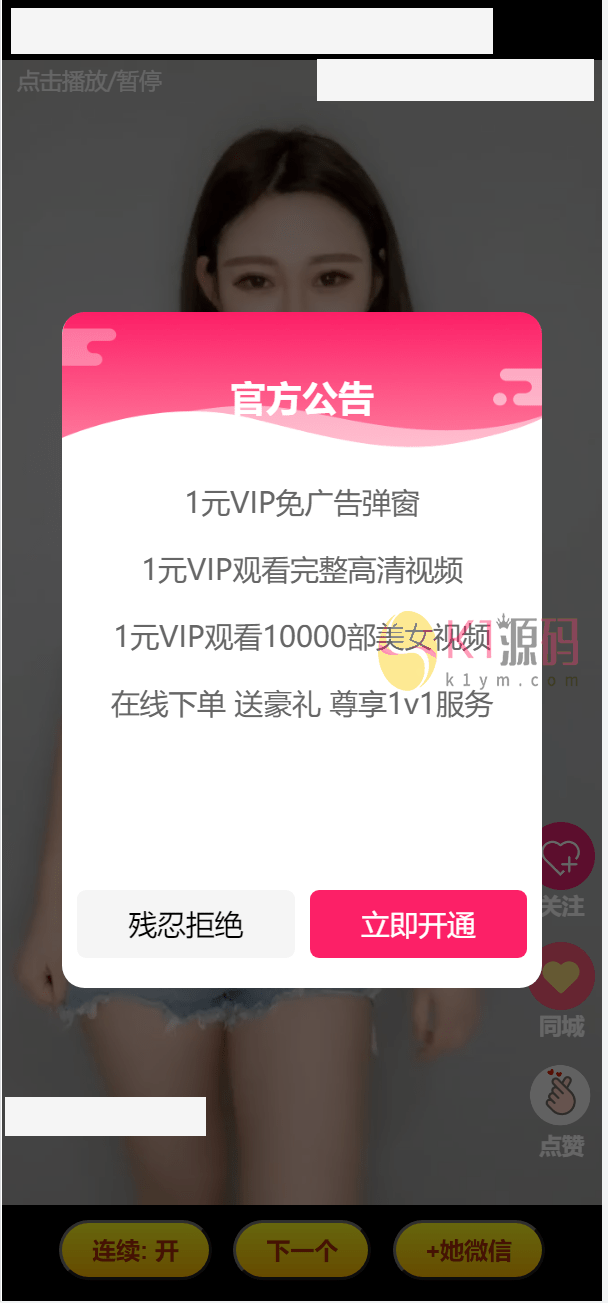Image resolution: width=608 pixels, height=1303 pixels.
Task: Toggle continuous play 连续: 开
Action: 135,1249
